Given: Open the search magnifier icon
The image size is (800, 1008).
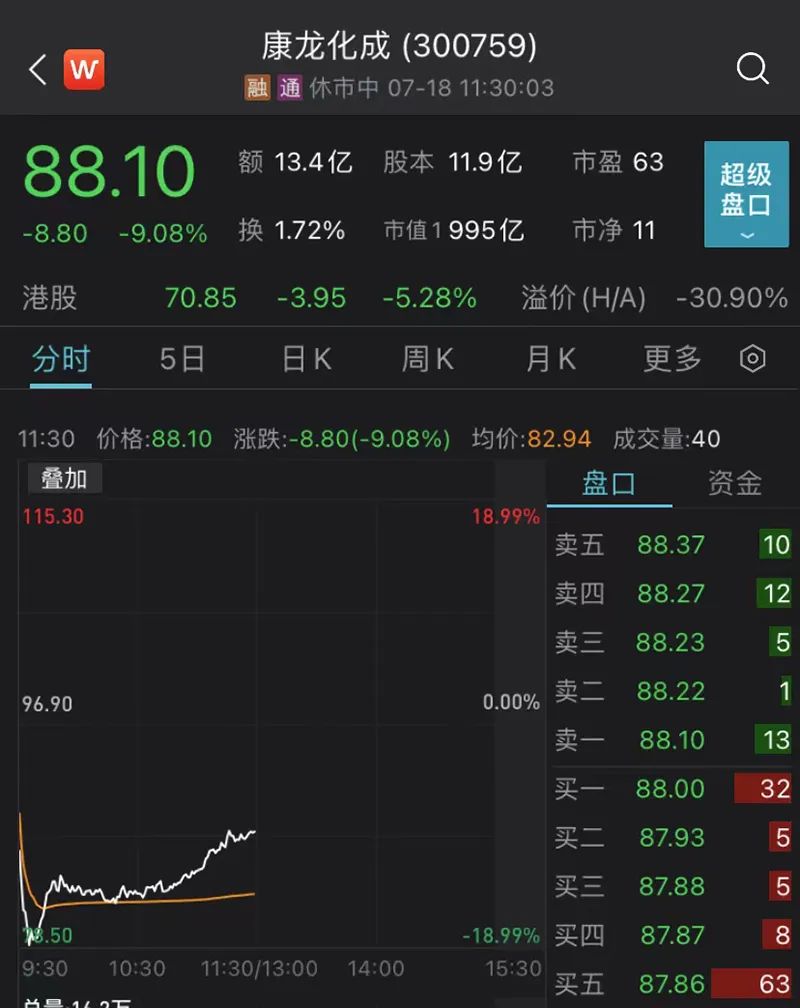Looking at the screenshot, I should coord(752,69).
